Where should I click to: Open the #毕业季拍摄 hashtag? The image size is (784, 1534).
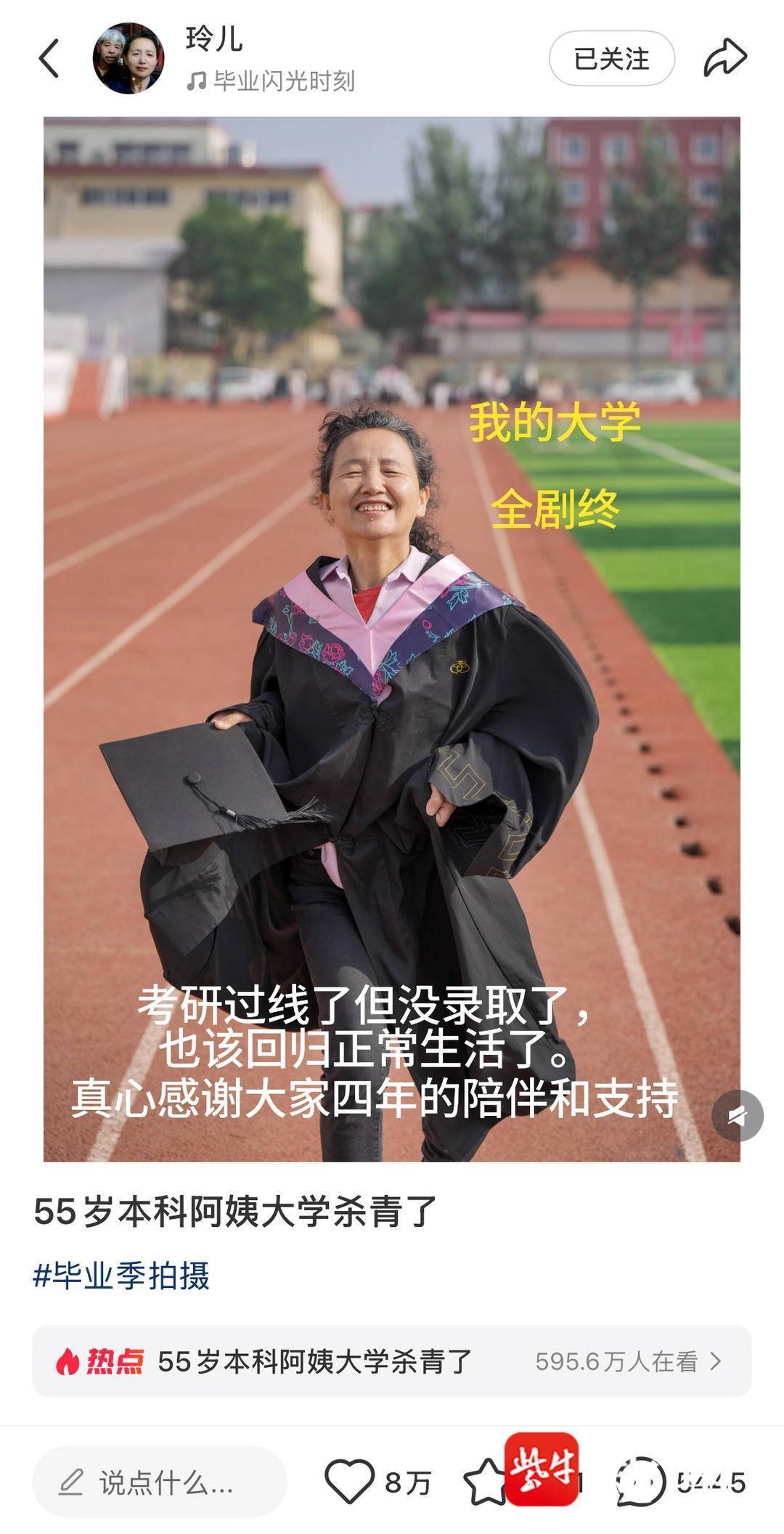pyautogui.click(x=121, y=1276)
